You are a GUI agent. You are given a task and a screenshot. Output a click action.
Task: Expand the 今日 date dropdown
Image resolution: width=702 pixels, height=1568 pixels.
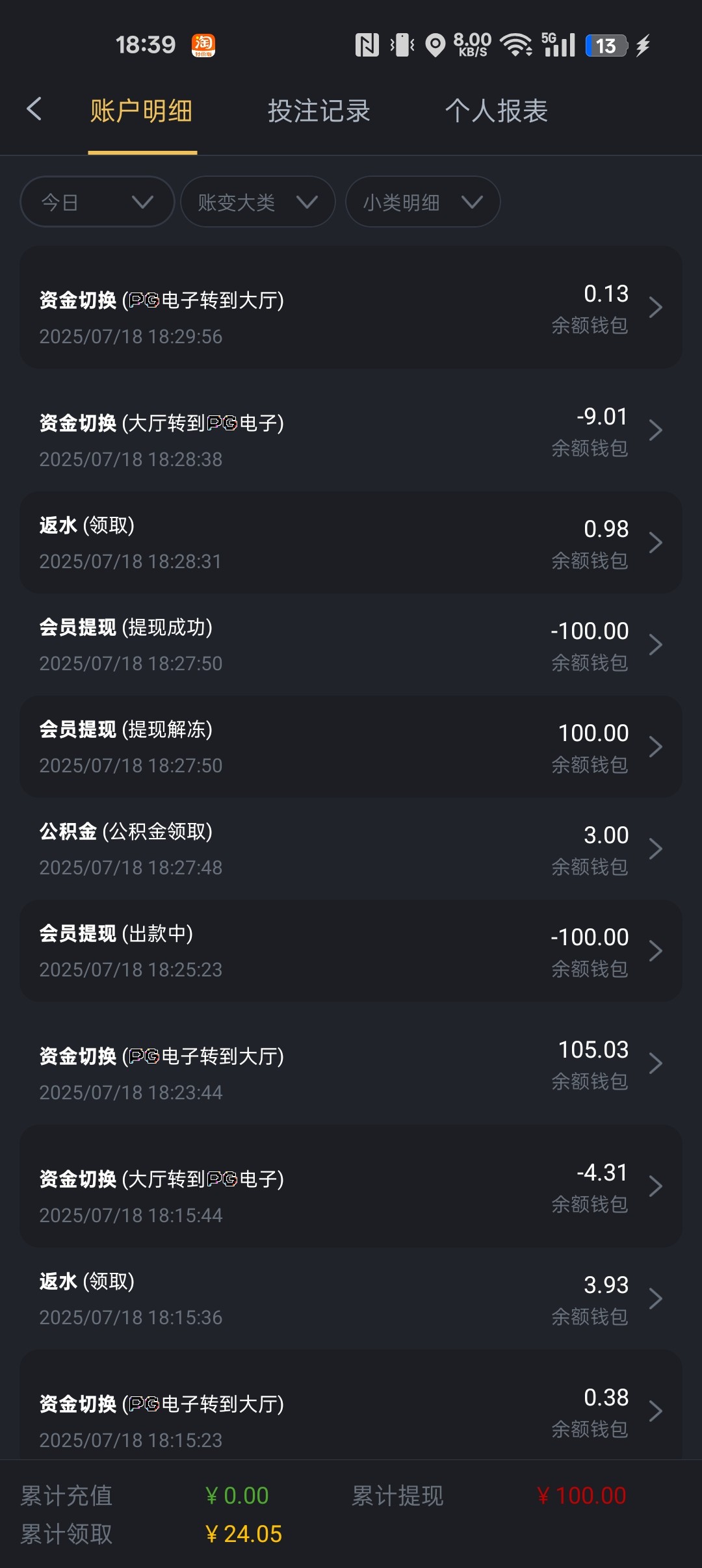(97, 202)
